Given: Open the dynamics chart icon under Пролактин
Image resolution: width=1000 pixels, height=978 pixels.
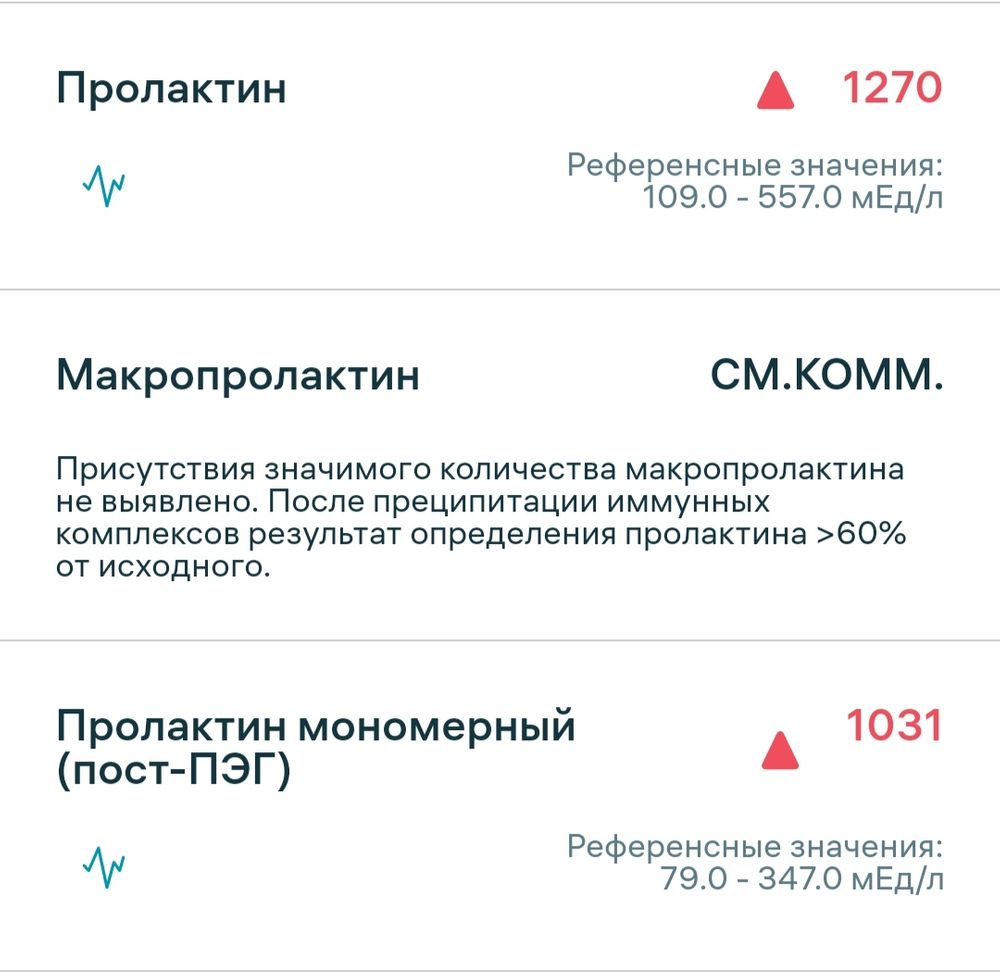Looking at the screenshot, I should point(104,185).
